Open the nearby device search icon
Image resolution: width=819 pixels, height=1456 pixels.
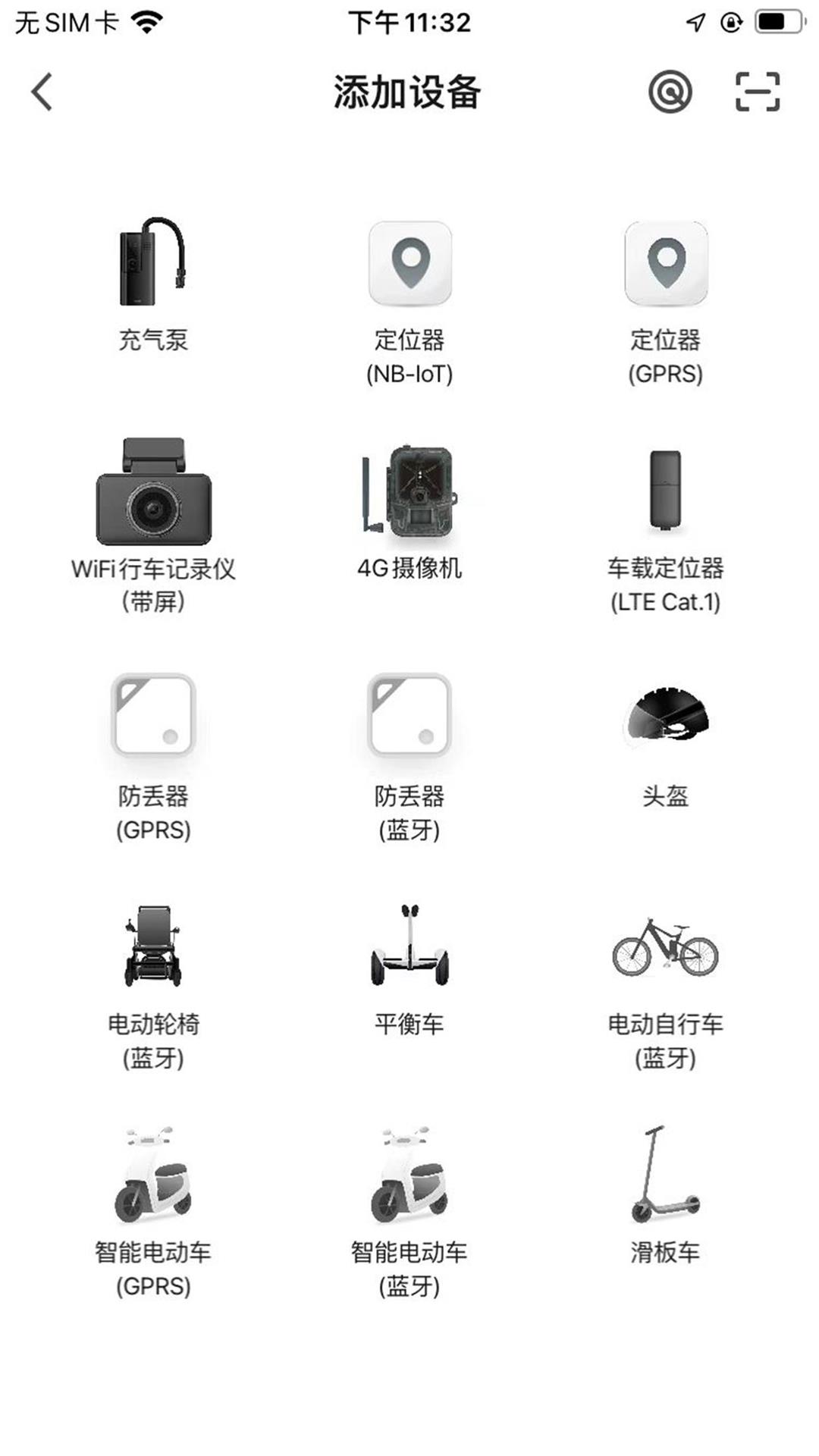670,92
